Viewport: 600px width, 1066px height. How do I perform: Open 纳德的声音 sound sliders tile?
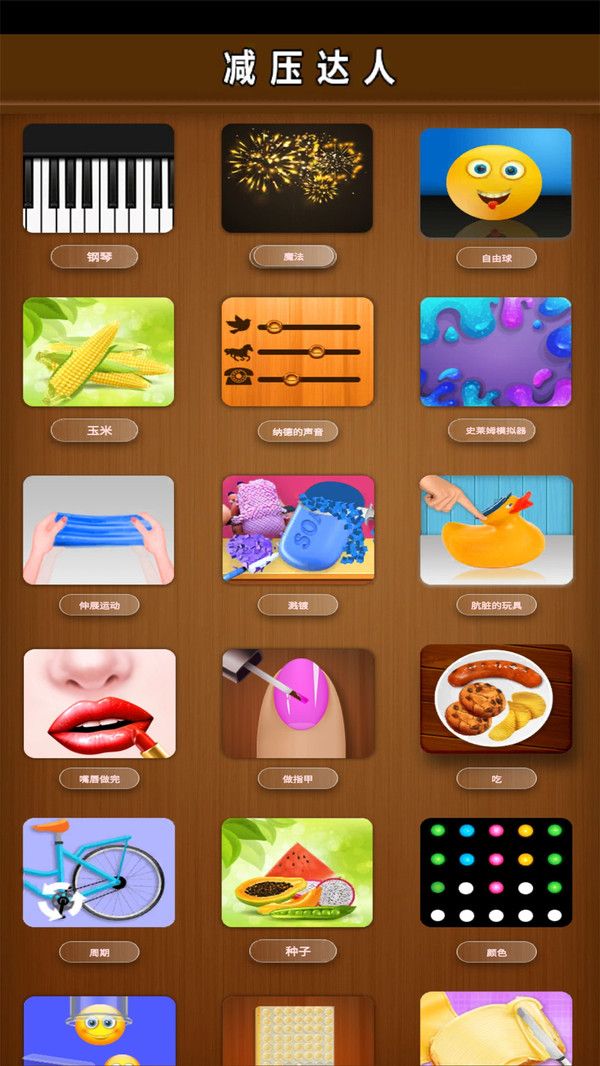click(296, 352)
